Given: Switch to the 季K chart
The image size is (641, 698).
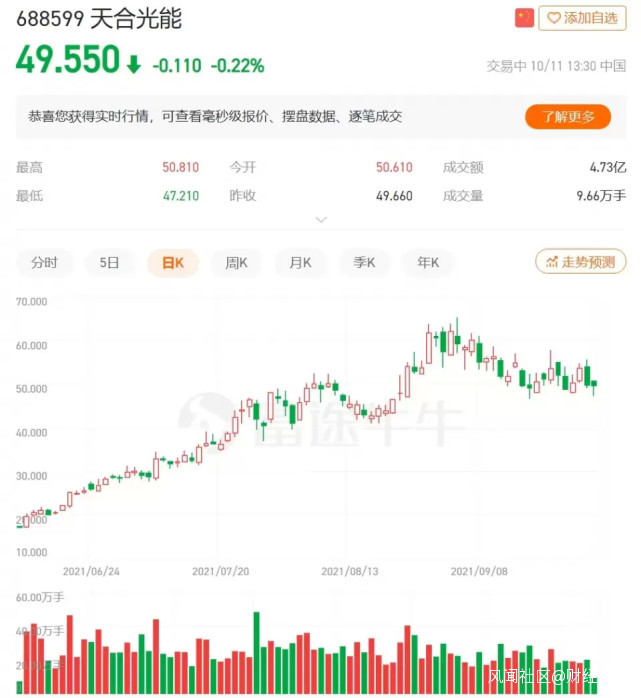Looking at the screenshot, I should pos(364,263).
